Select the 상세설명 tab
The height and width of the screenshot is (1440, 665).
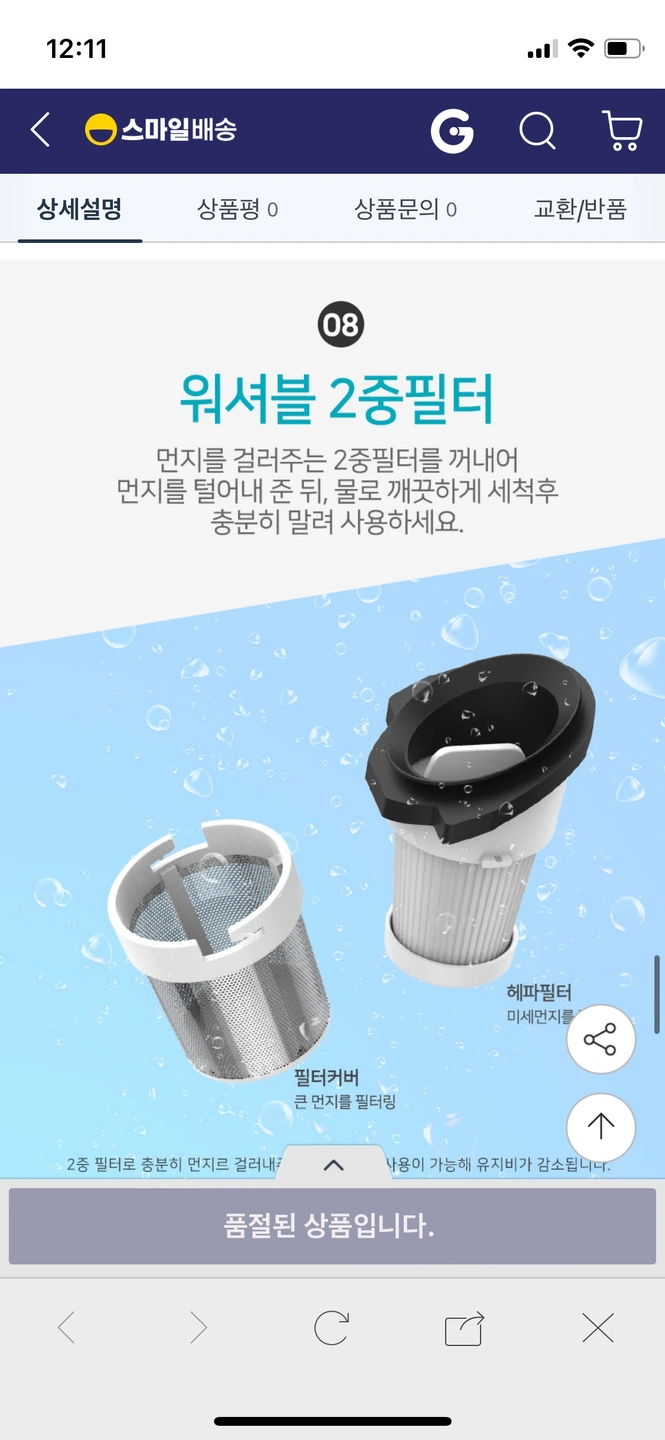click(x=79, y=209)
